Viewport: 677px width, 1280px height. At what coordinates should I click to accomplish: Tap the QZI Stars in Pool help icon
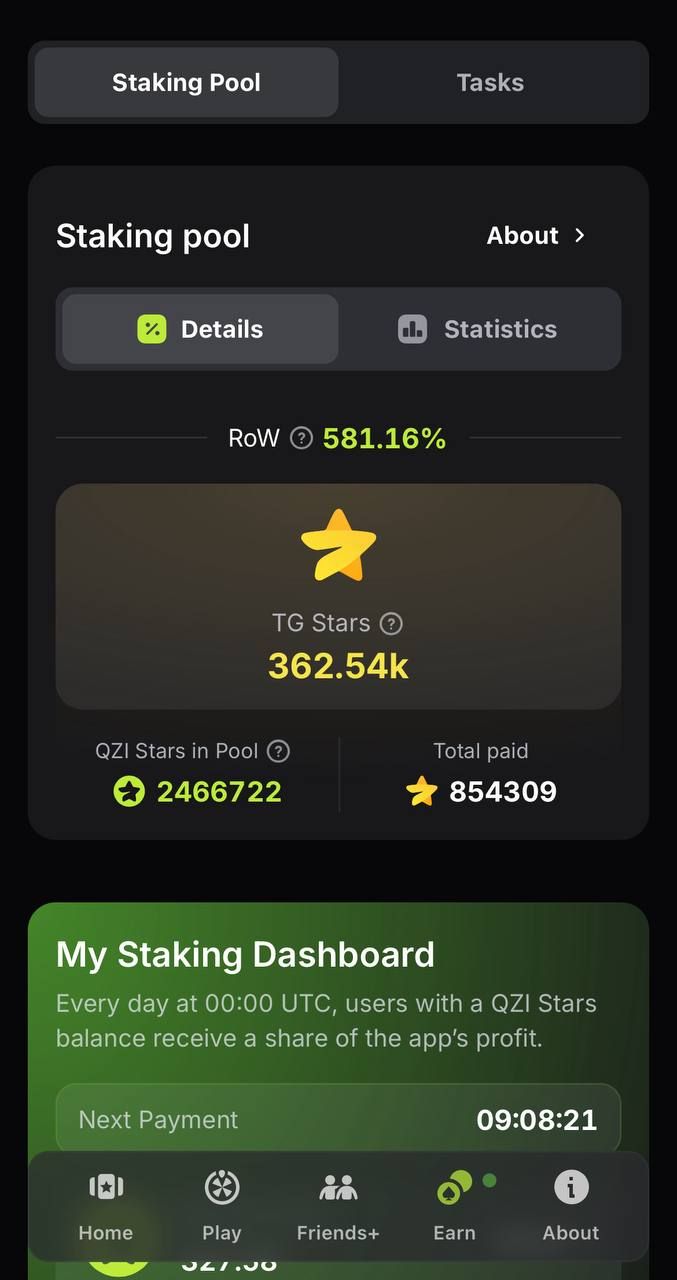(280, 751)
